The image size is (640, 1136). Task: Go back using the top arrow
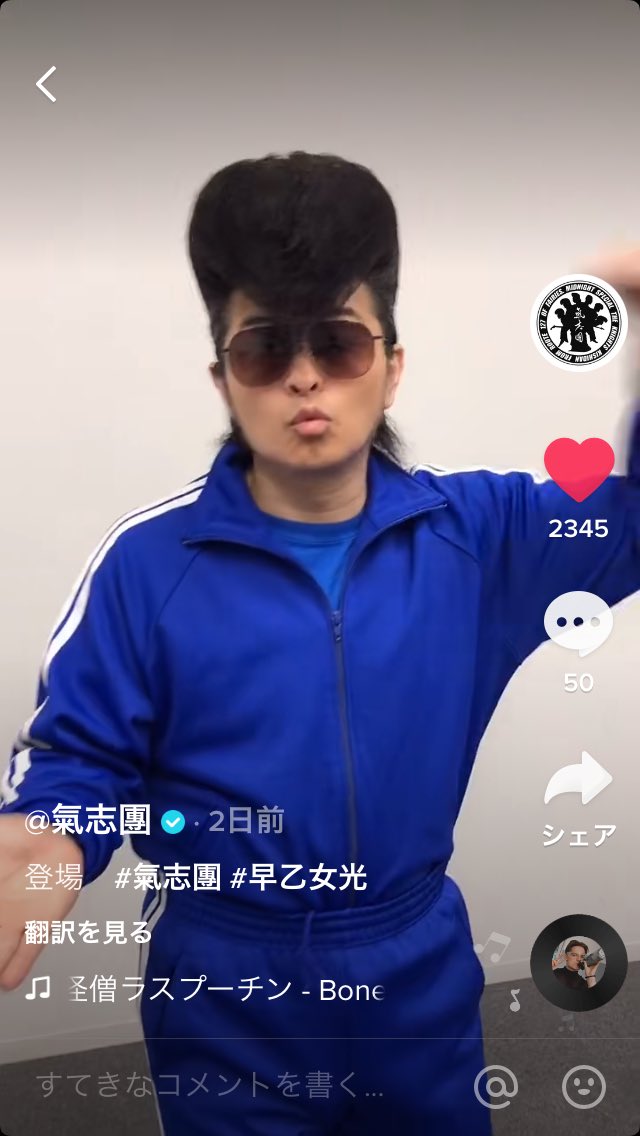pyautogui.click(x=47, y=84)
